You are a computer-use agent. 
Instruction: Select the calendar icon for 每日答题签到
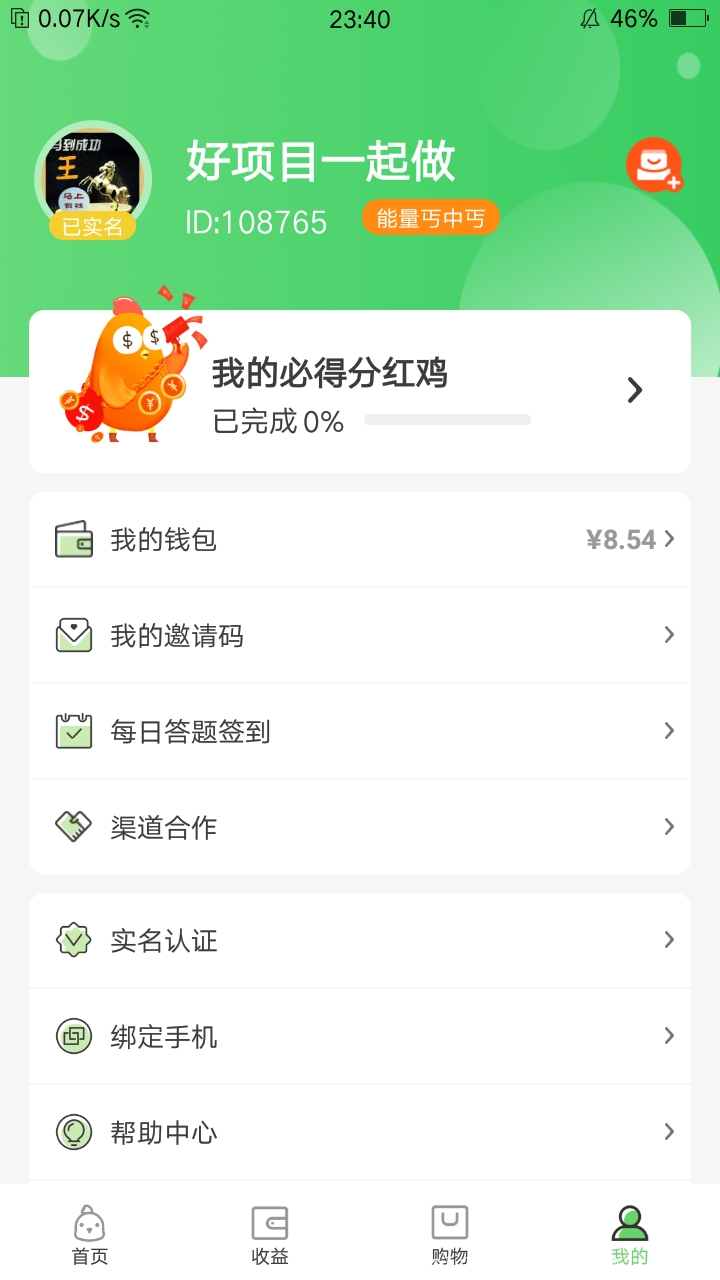(72, 730)
